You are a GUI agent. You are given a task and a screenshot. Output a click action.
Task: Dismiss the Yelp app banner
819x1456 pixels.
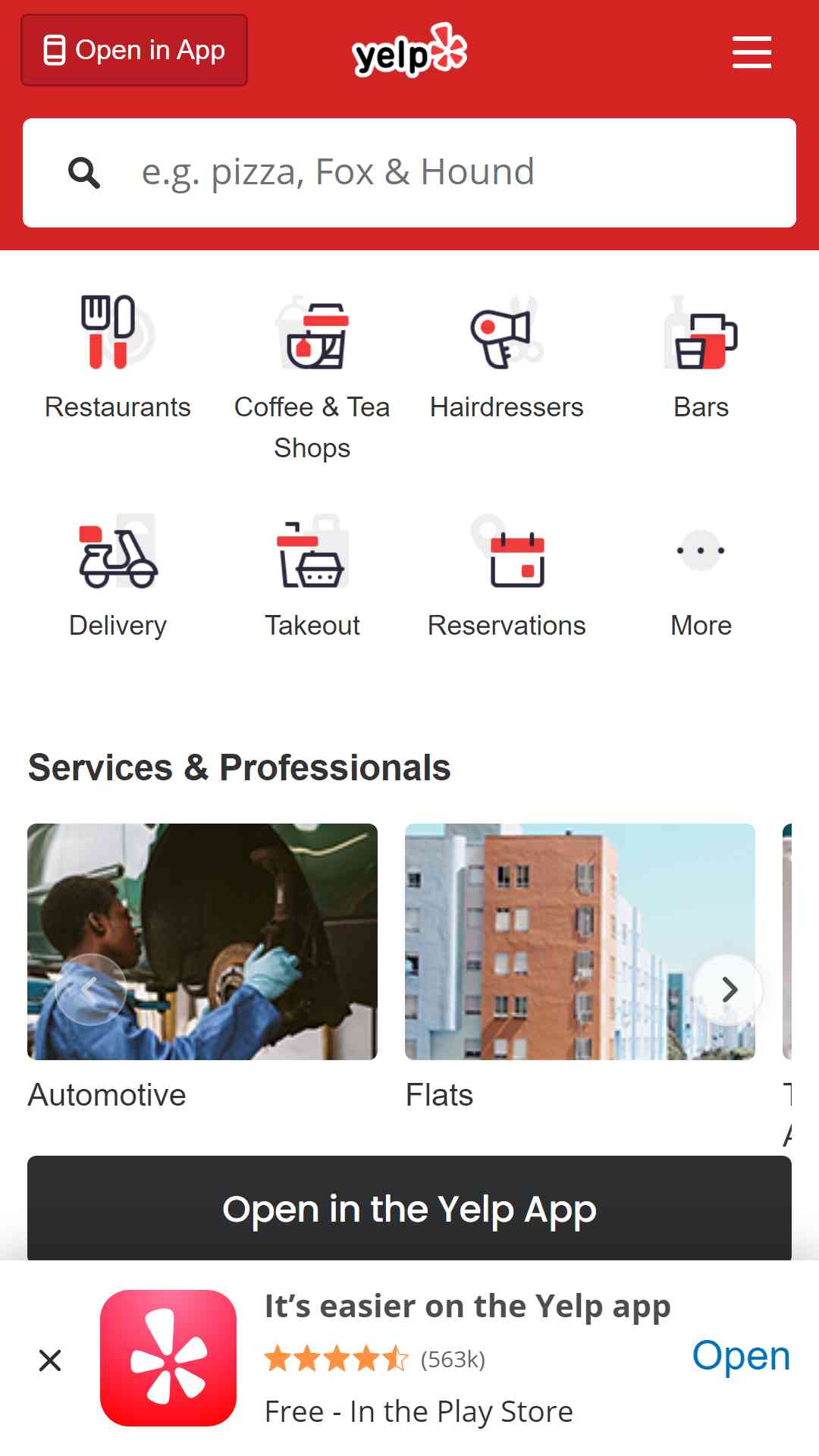click(50, 1360)
